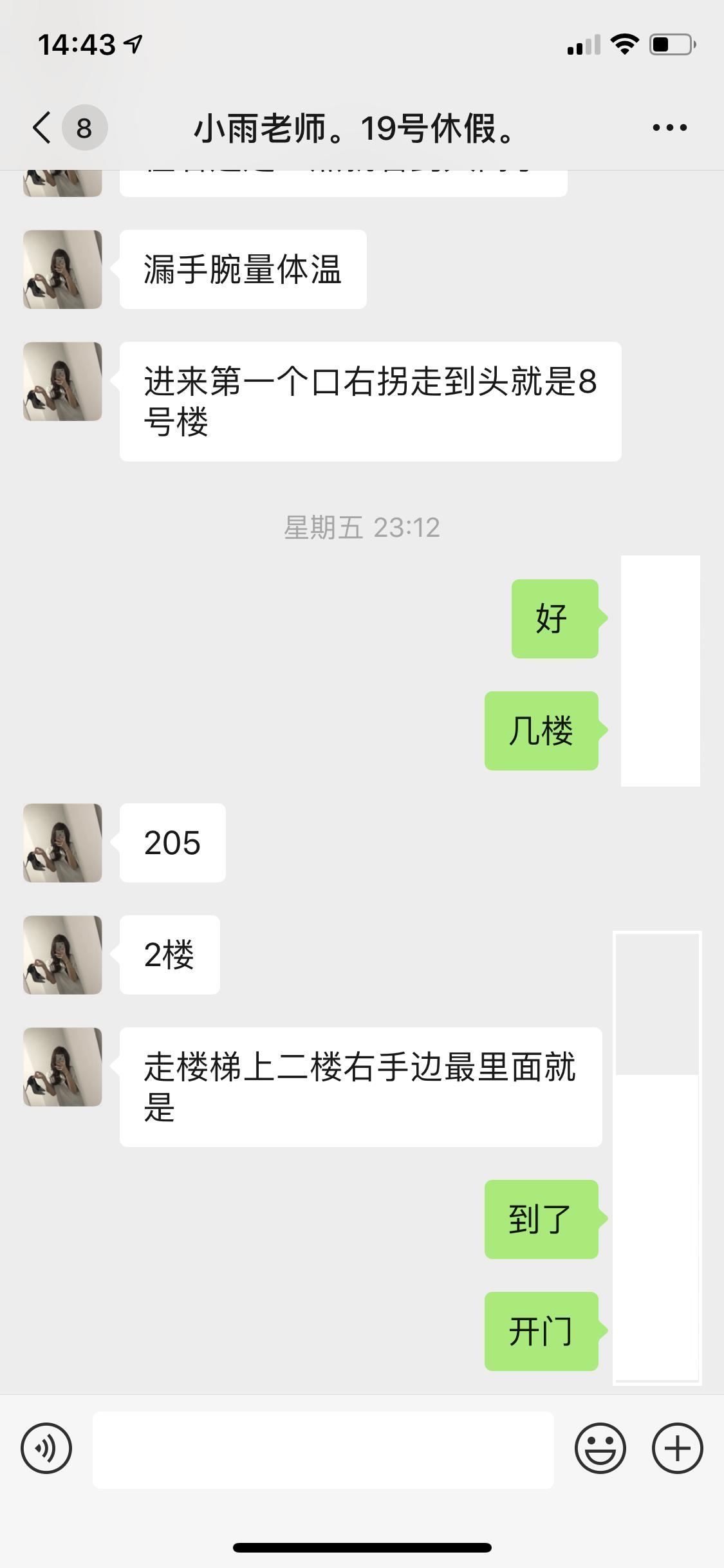Select the message bubble saying 205
The width and height of the screenshot is (724, 1568).
click(x=172, y=843)
